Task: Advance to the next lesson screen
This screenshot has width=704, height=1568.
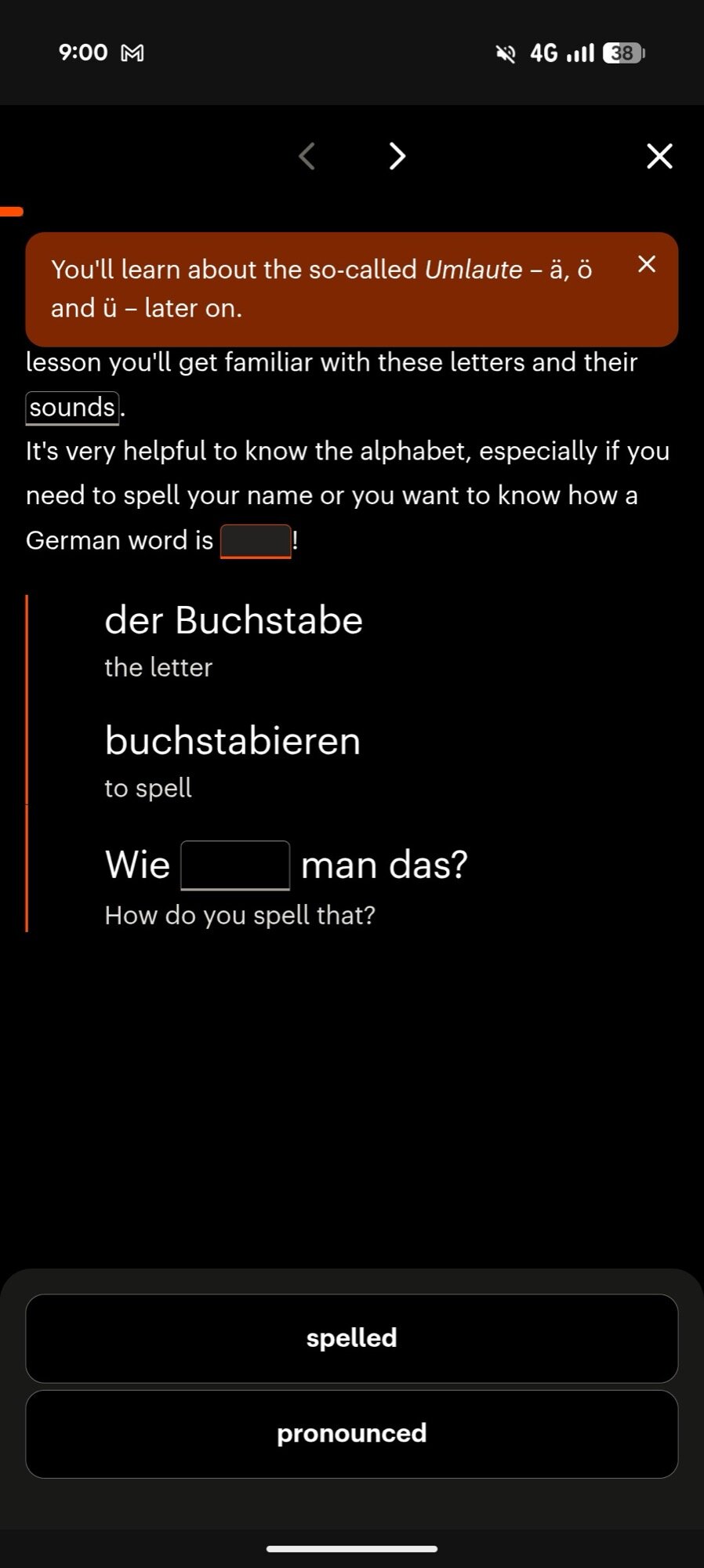Action: [397, 156]
